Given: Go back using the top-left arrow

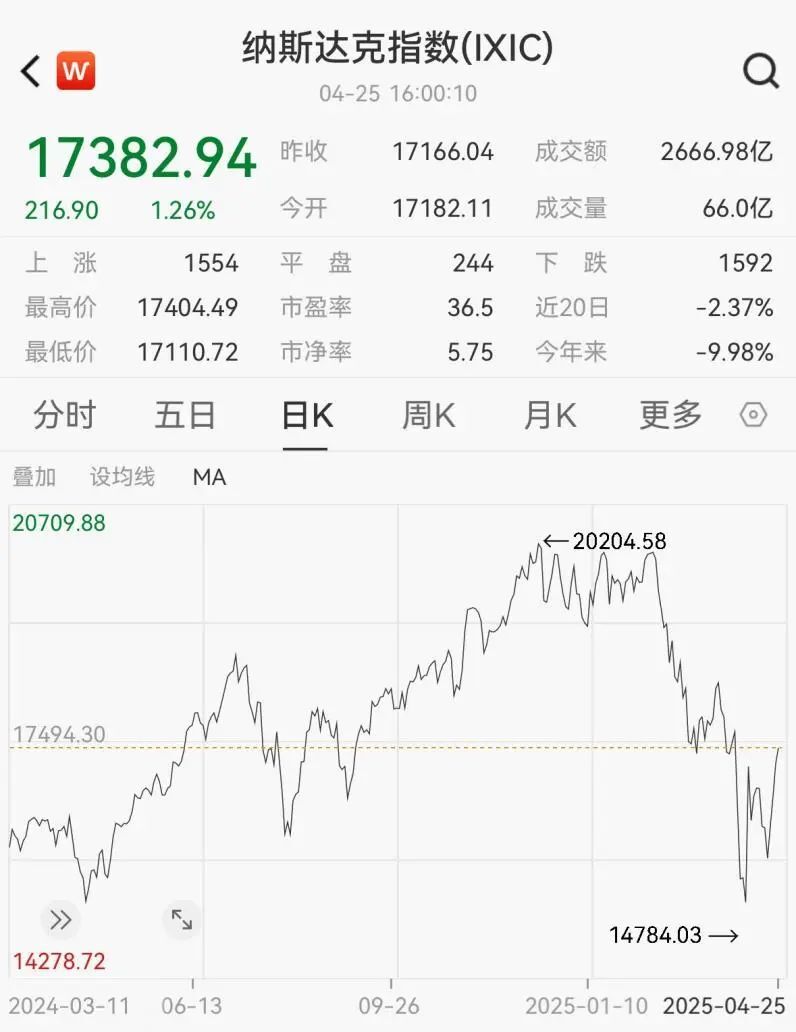Looking at the screenshot, I should [x=31, y=71].
